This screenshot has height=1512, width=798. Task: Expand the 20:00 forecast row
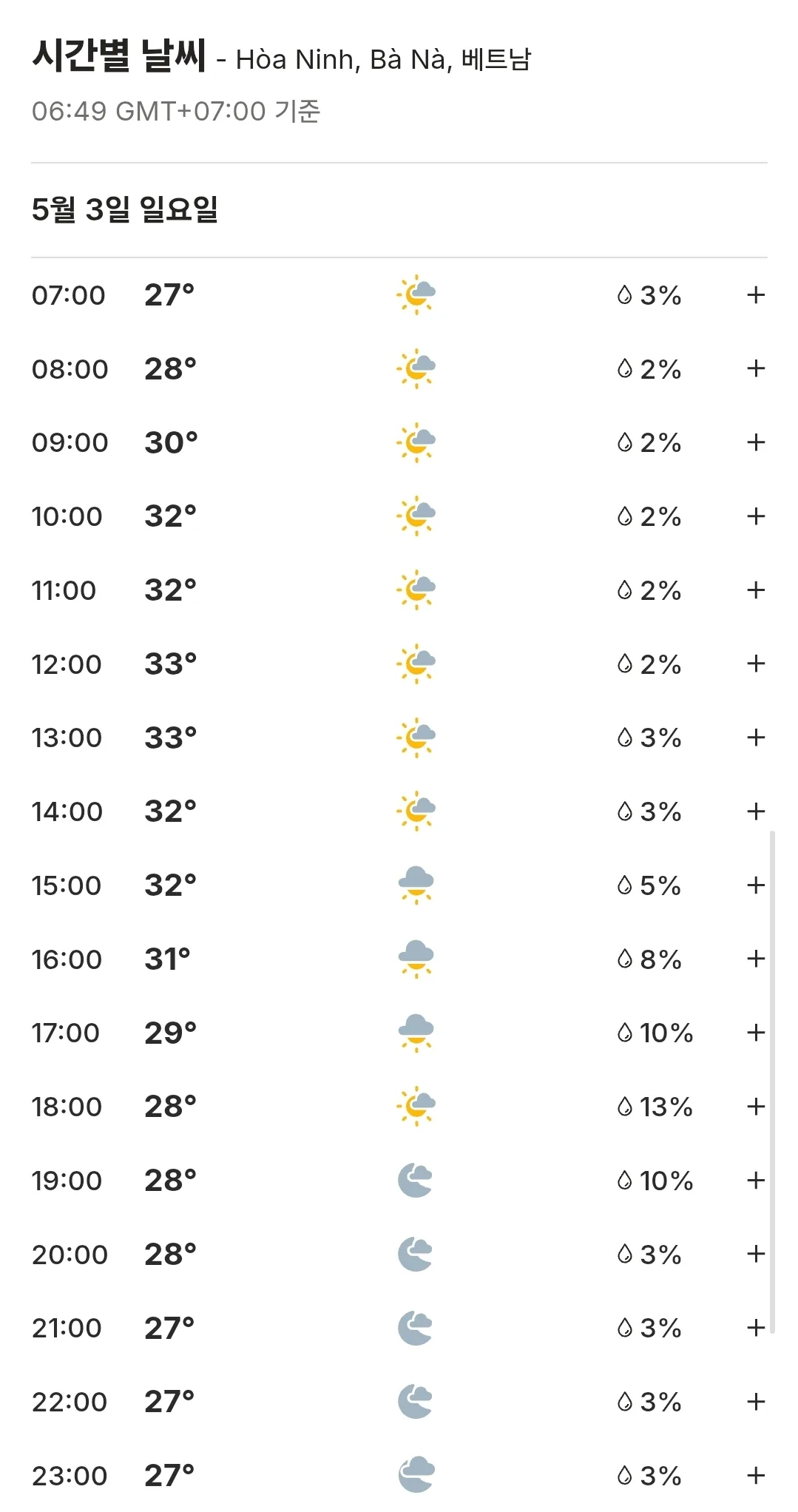click(x=755, y=1254)
